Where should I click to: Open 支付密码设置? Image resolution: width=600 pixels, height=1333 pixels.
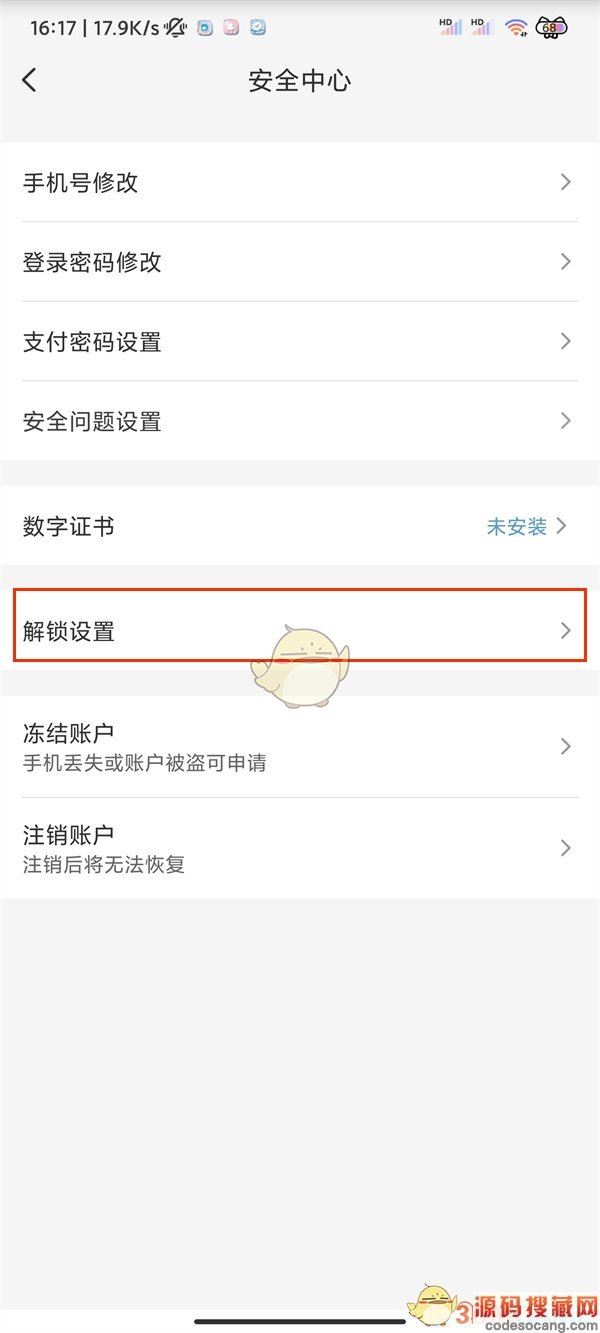(x=298, y=342)
